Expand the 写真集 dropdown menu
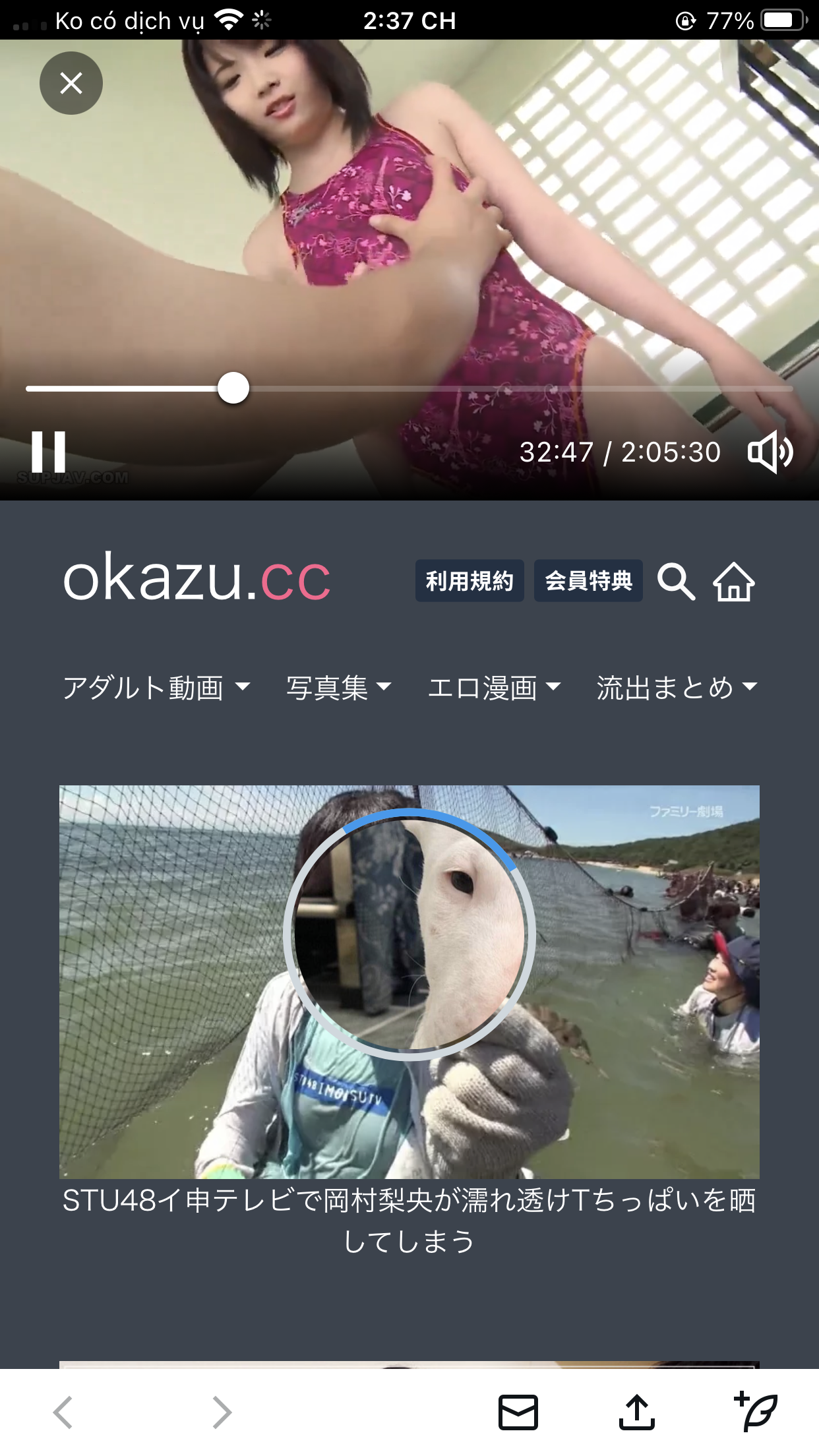819x1456 pixels. pos(339,688)
